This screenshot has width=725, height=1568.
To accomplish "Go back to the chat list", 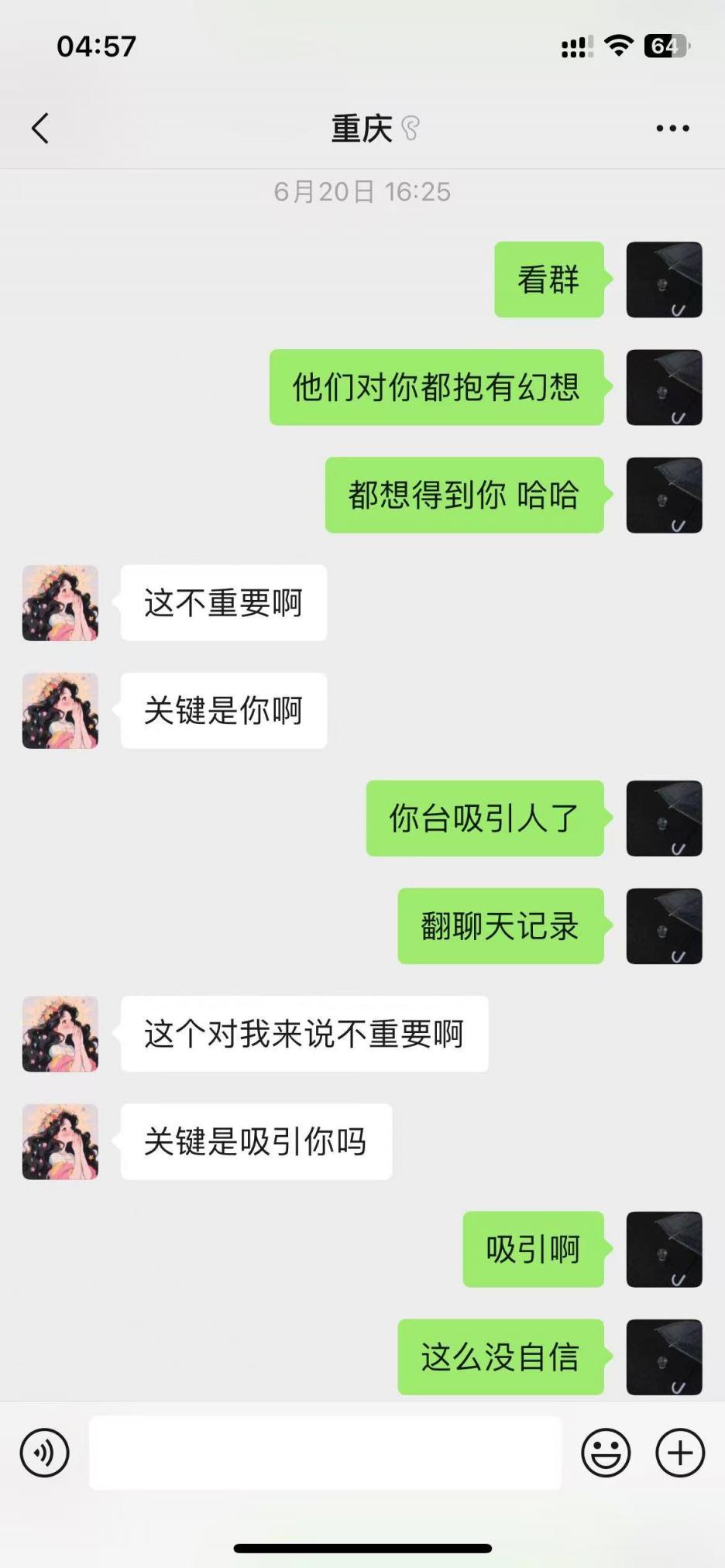I will [40, 129].
